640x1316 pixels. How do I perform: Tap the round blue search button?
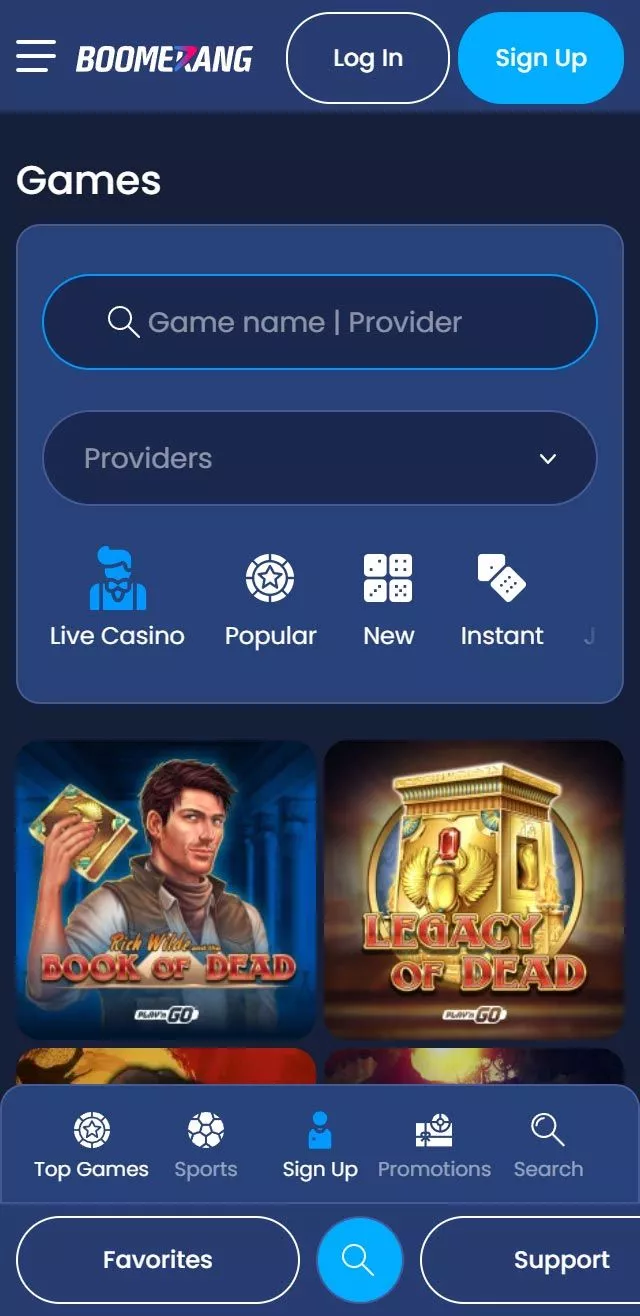point(359,1260)
